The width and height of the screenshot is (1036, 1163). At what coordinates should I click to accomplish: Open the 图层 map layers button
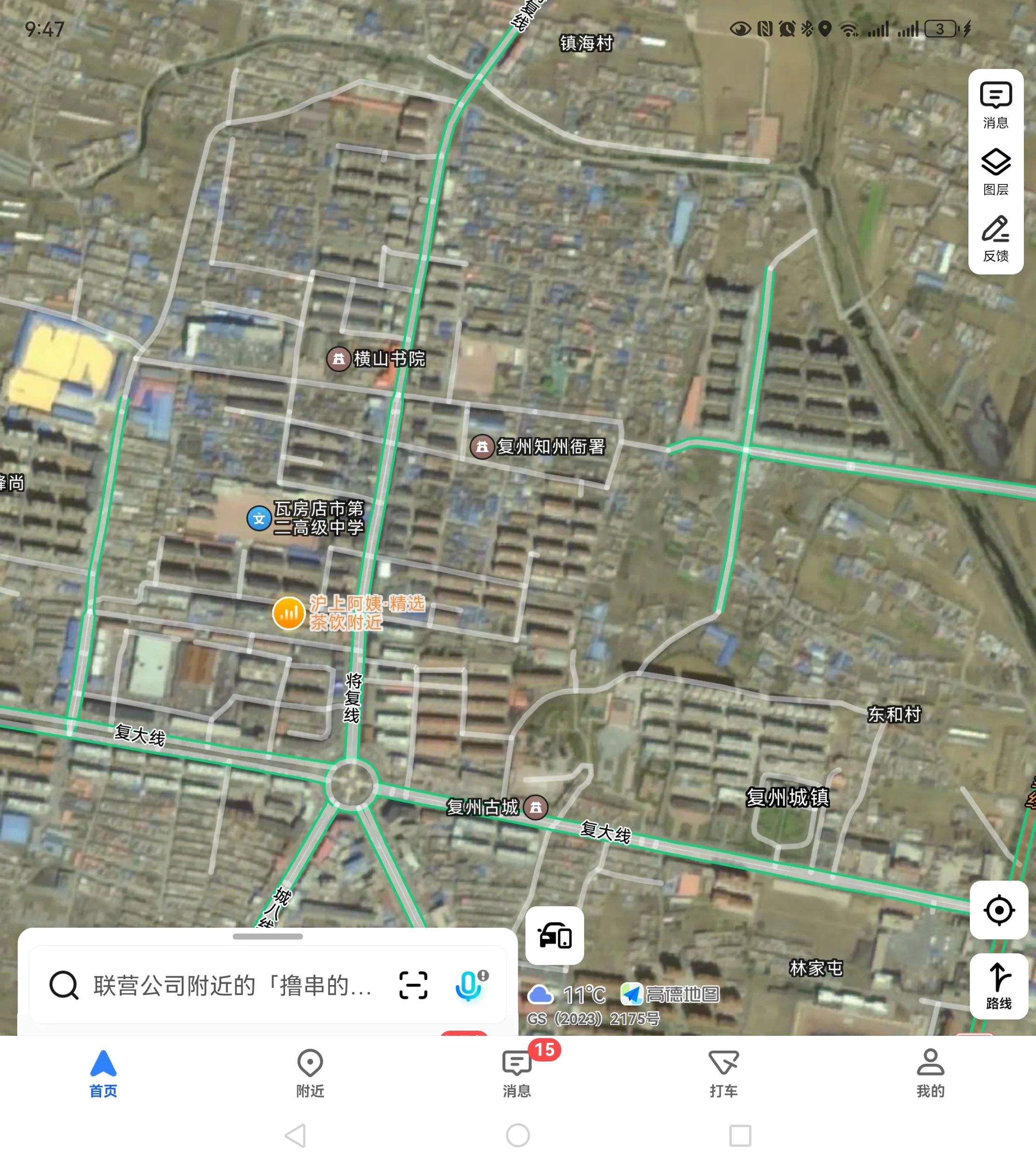(x=995, y=172)
